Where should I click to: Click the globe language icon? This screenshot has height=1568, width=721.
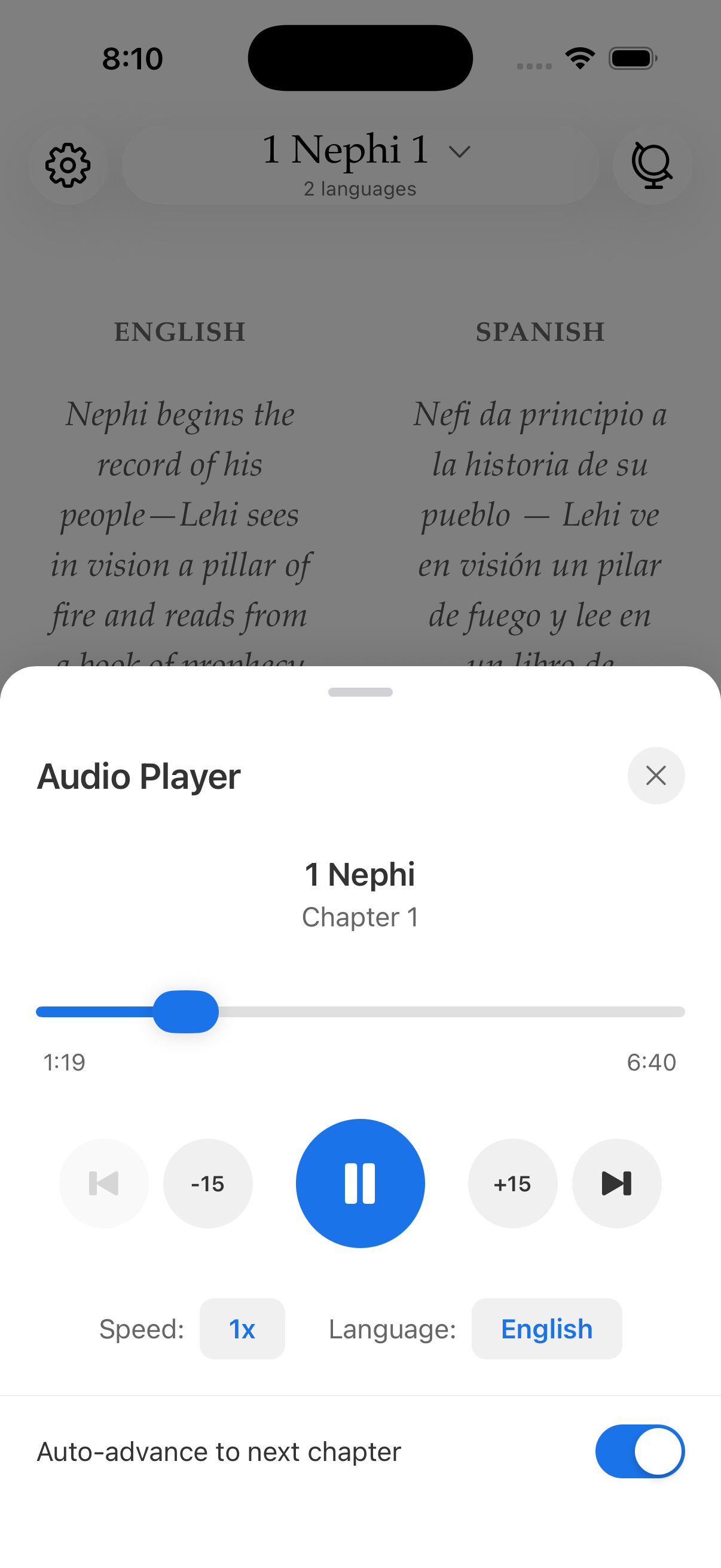(x=652, y=165)
